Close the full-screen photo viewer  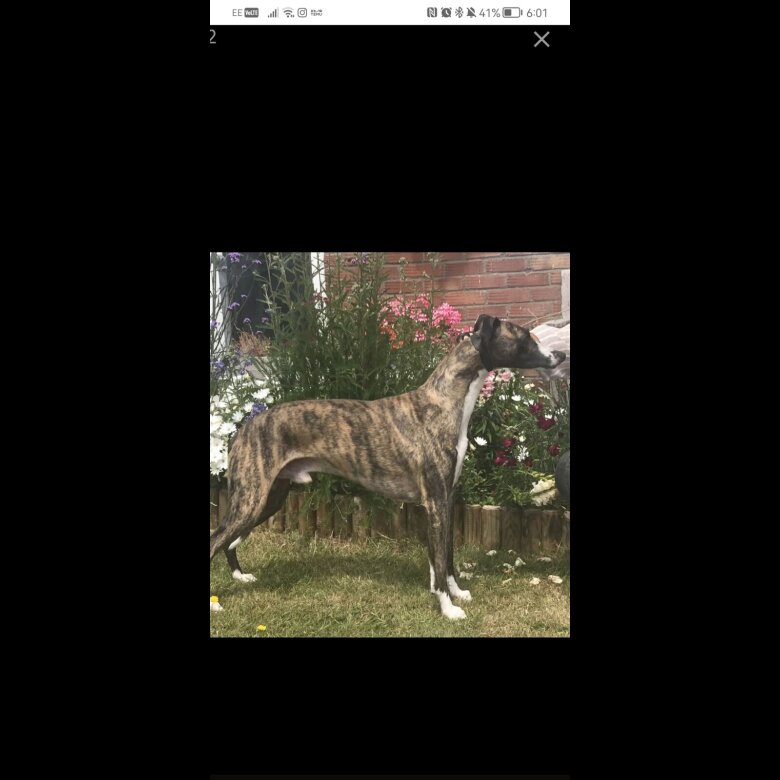click(x=541, y=40)
